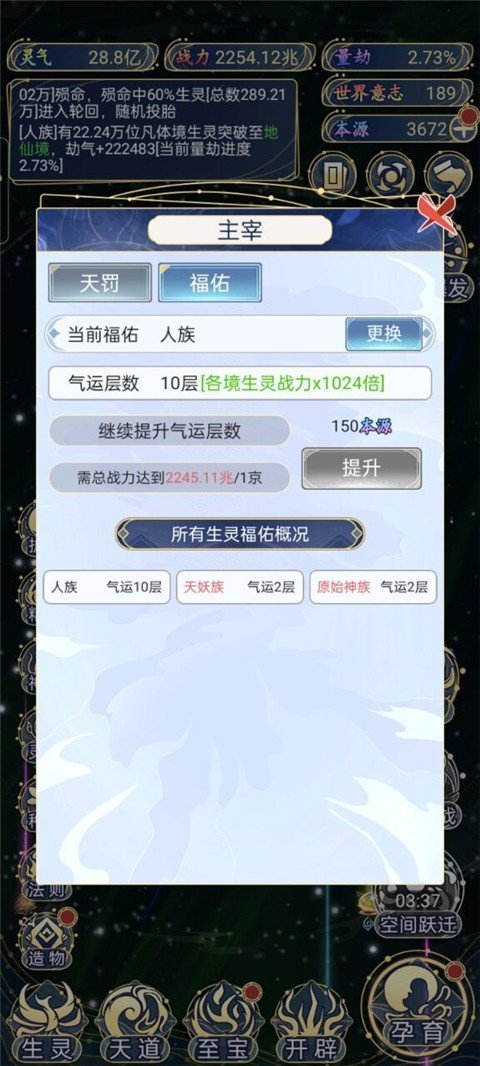The width and height of the screenshot is (480, 1066).
Task: Select the 原始神族 气运2层 entry
Action: (x=373, y=587)
